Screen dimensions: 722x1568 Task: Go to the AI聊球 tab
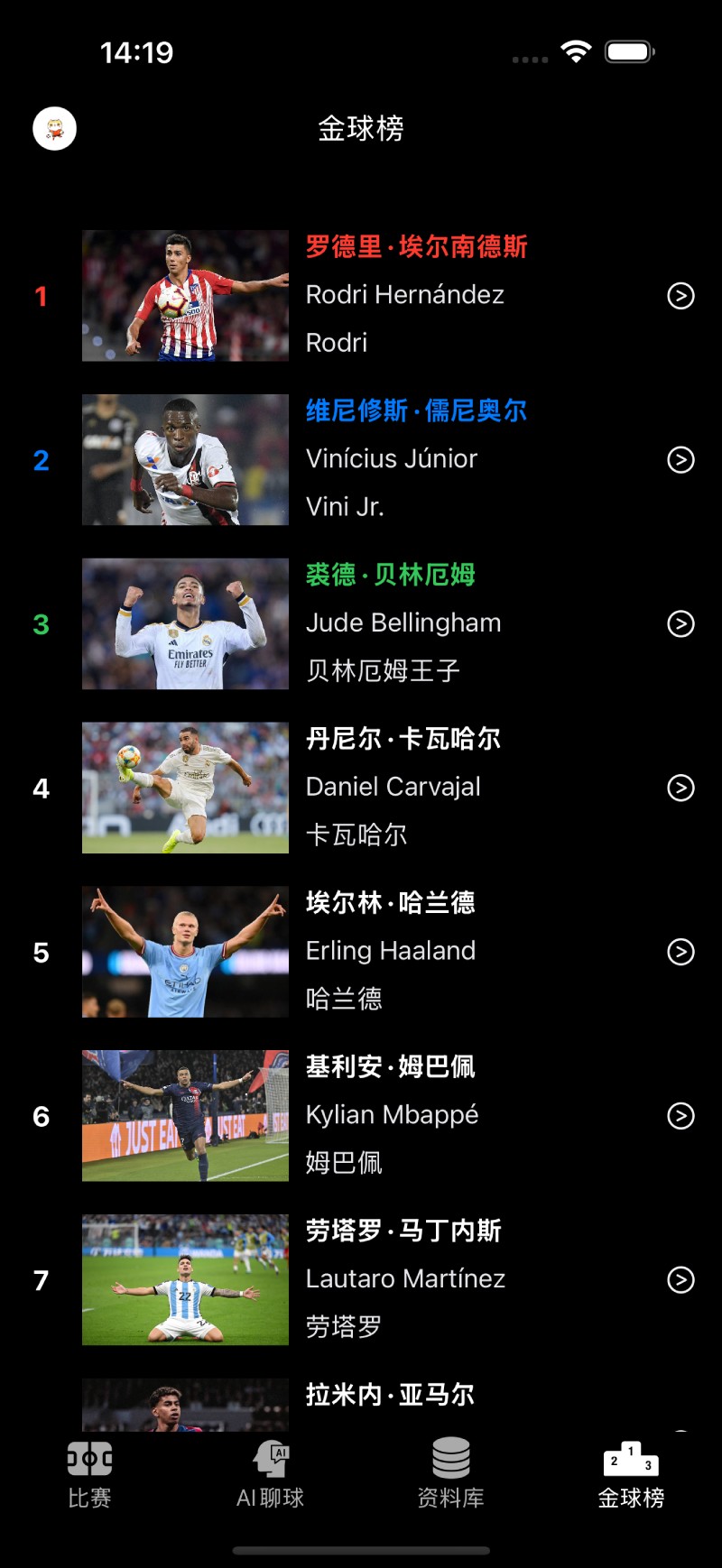(x=270, y=1474)
